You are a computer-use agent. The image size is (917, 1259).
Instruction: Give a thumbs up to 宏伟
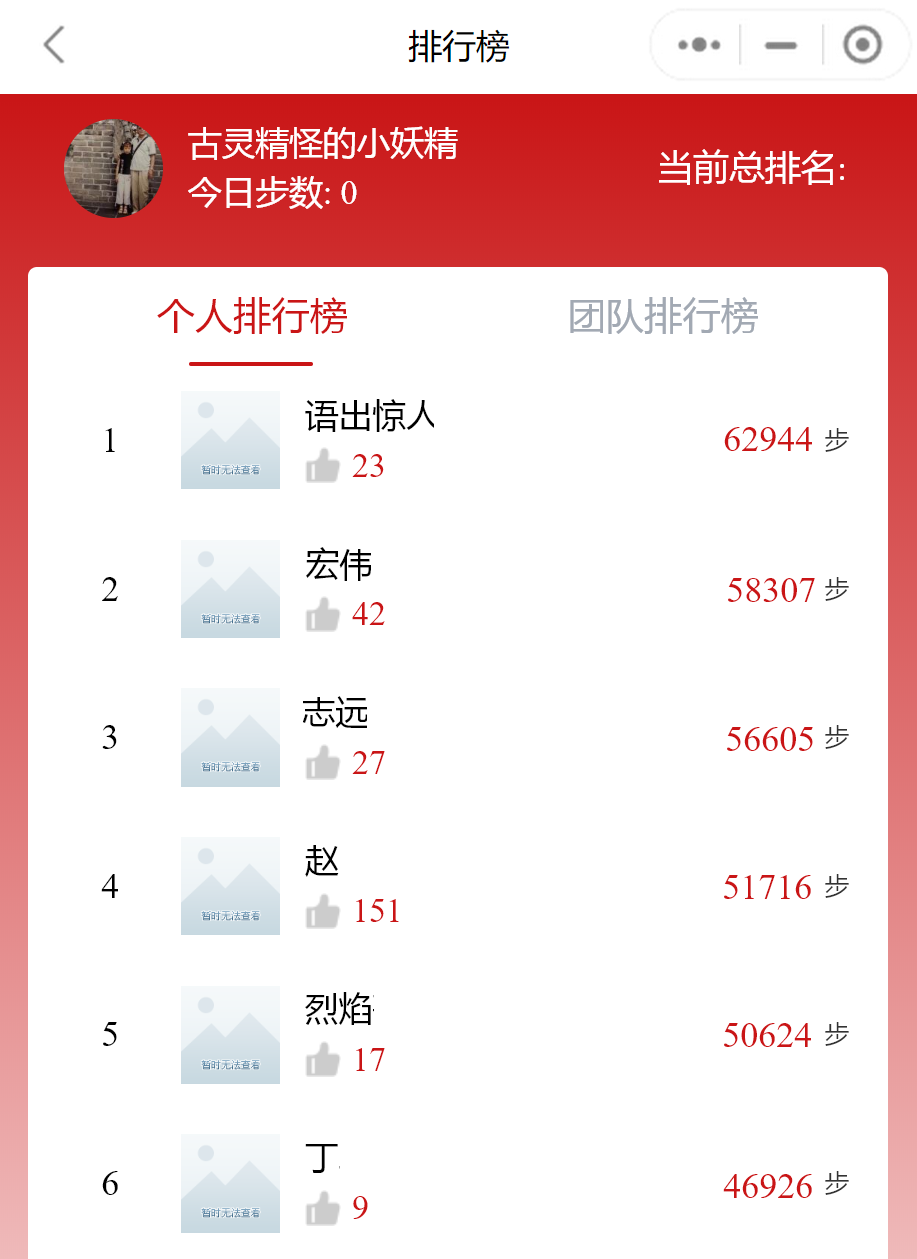pos(323,614)
